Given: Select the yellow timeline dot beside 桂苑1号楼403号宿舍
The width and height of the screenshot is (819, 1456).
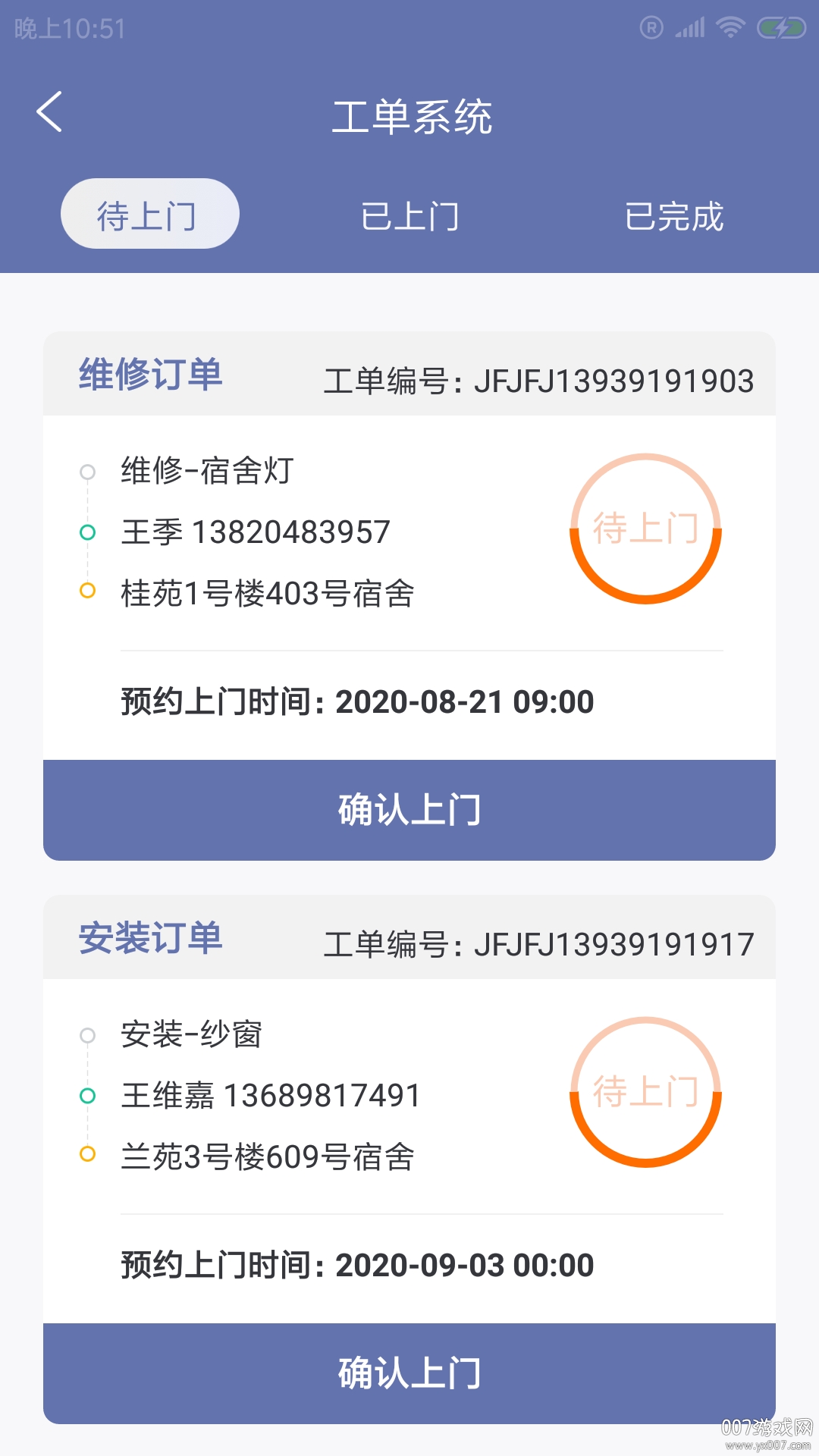Looking at the screenshot, I should point(89,590).
